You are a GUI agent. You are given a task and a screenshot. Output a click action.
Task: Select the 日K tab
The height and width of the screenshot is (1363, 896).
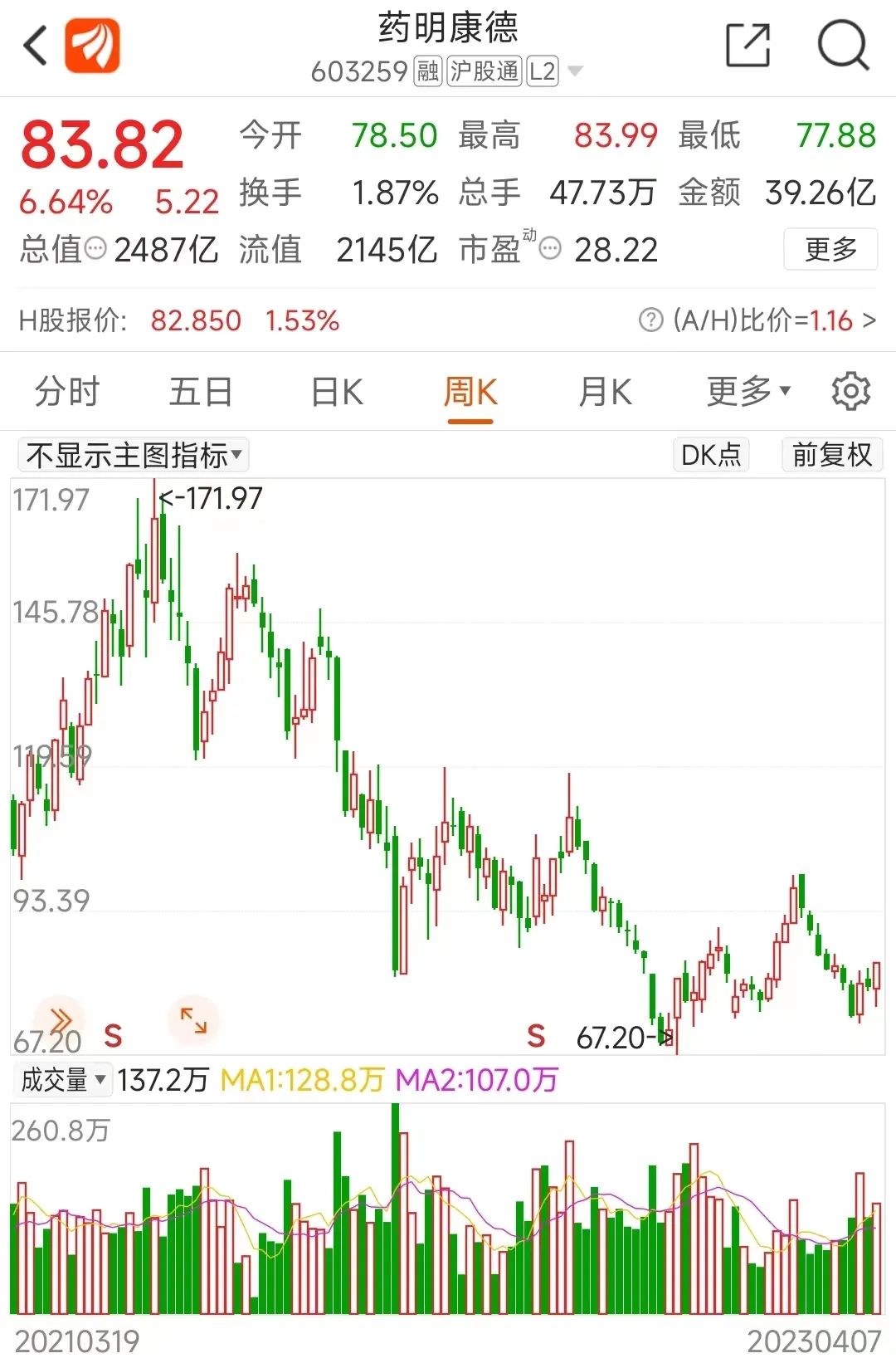click(337, 392)
